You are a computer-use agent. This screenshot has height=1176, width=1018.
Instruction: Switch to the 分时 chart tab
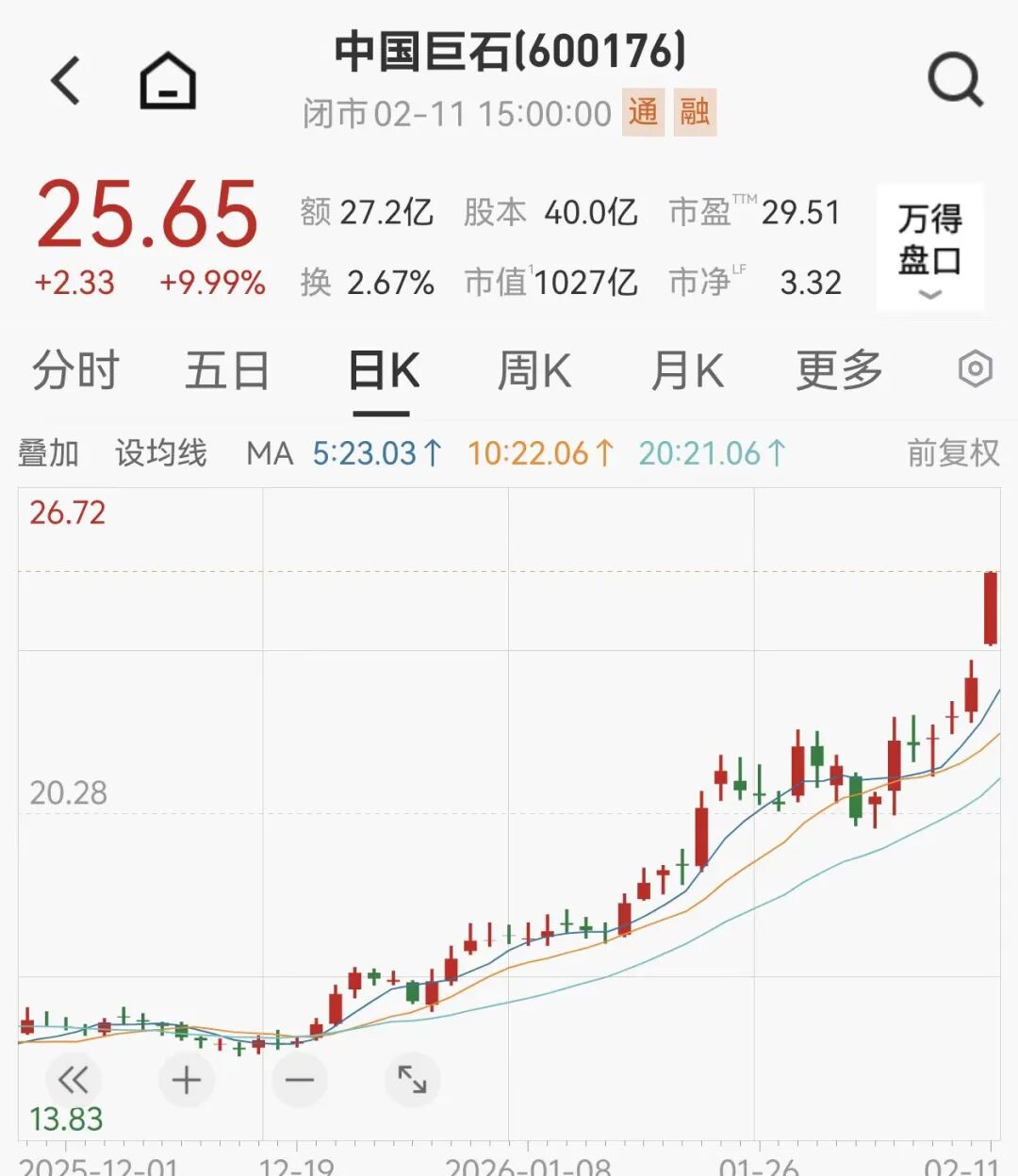(75, 370)
